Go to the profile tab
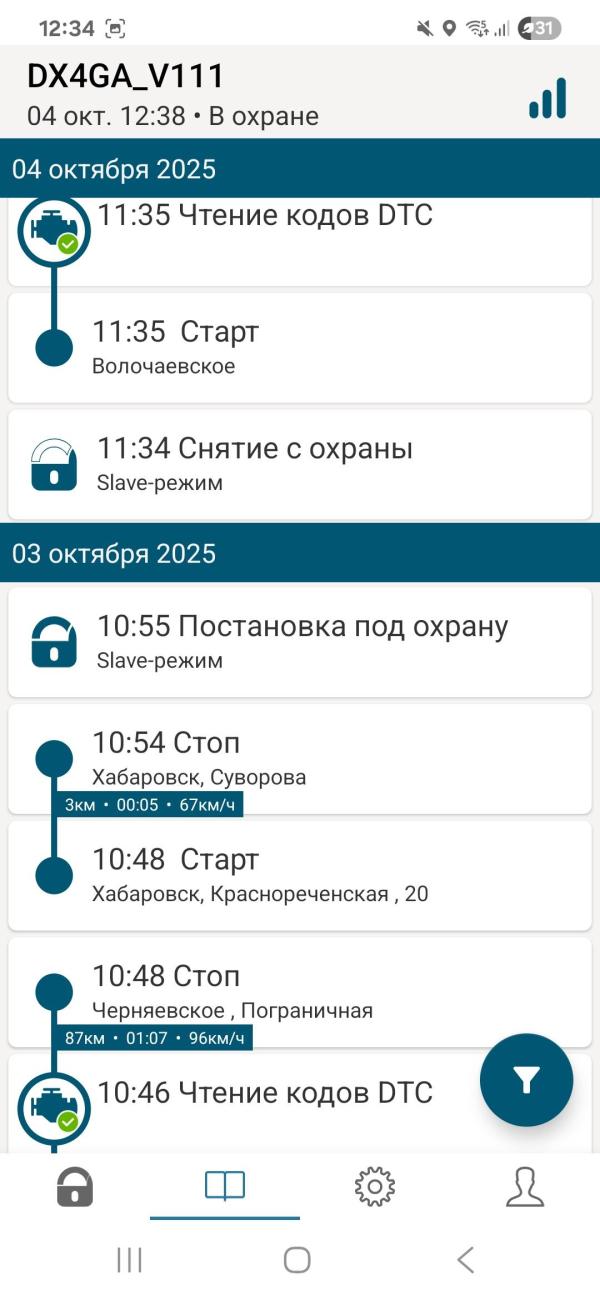Image resolution: width=600 pixels, height=1299 pixels. (525, 1187)
